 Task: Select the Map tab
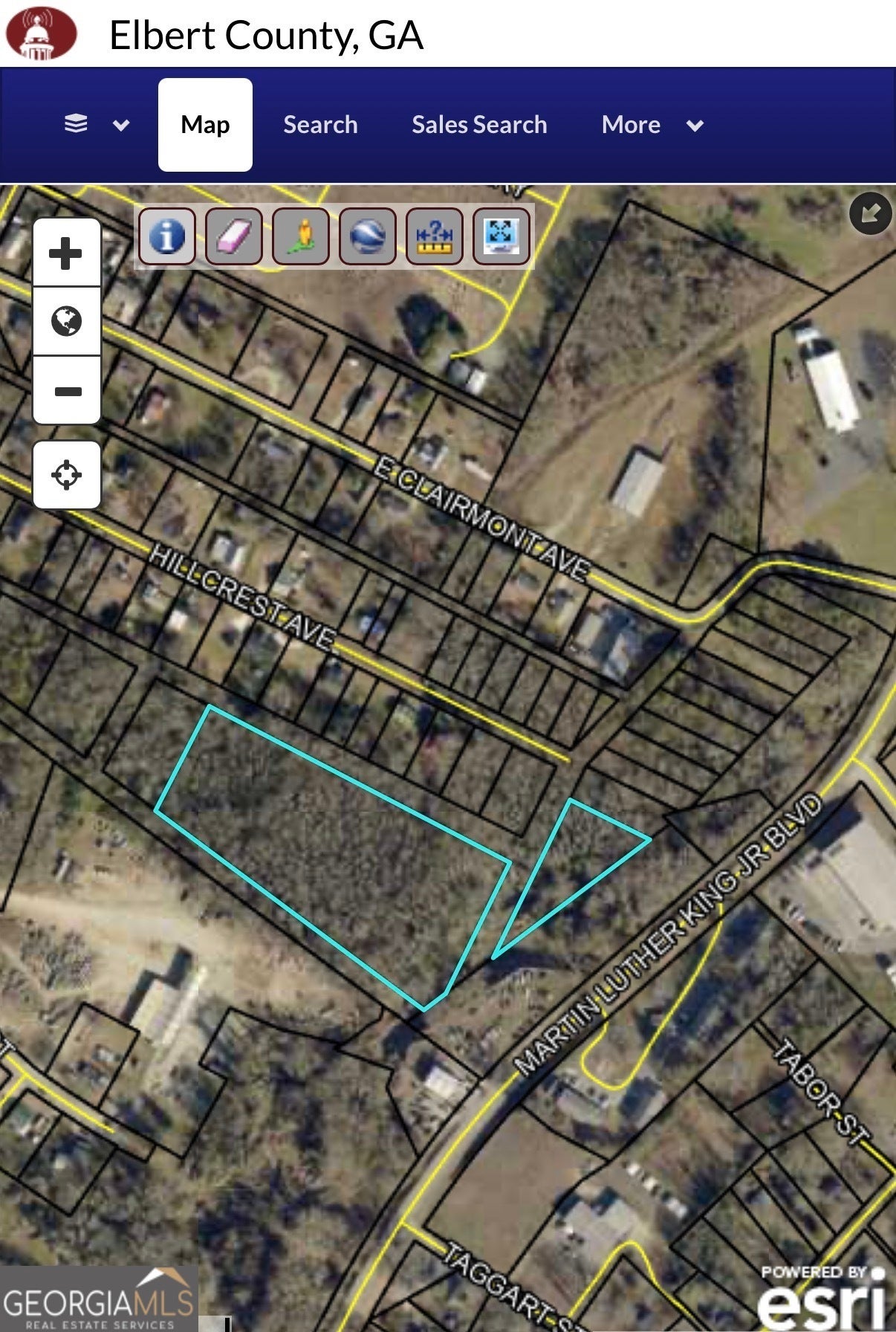point(205,125)
